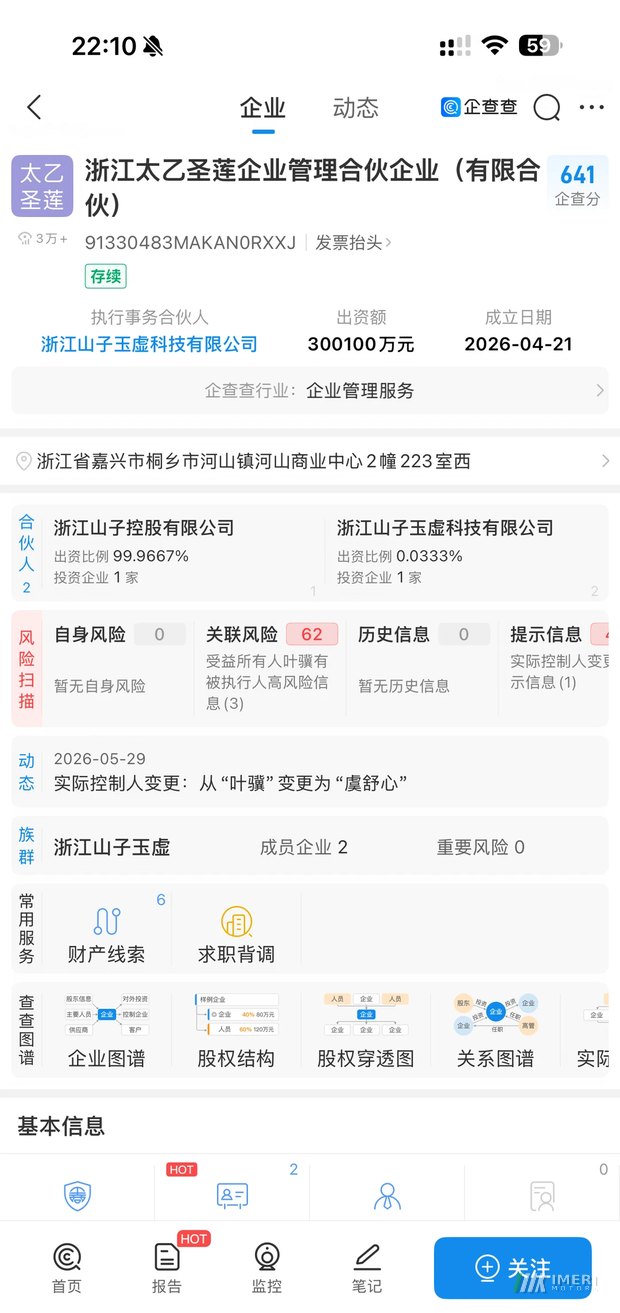Expand the 企查查行业 企业管理服务 row
Screen dimensions: 620x1313
pos(310,391)
